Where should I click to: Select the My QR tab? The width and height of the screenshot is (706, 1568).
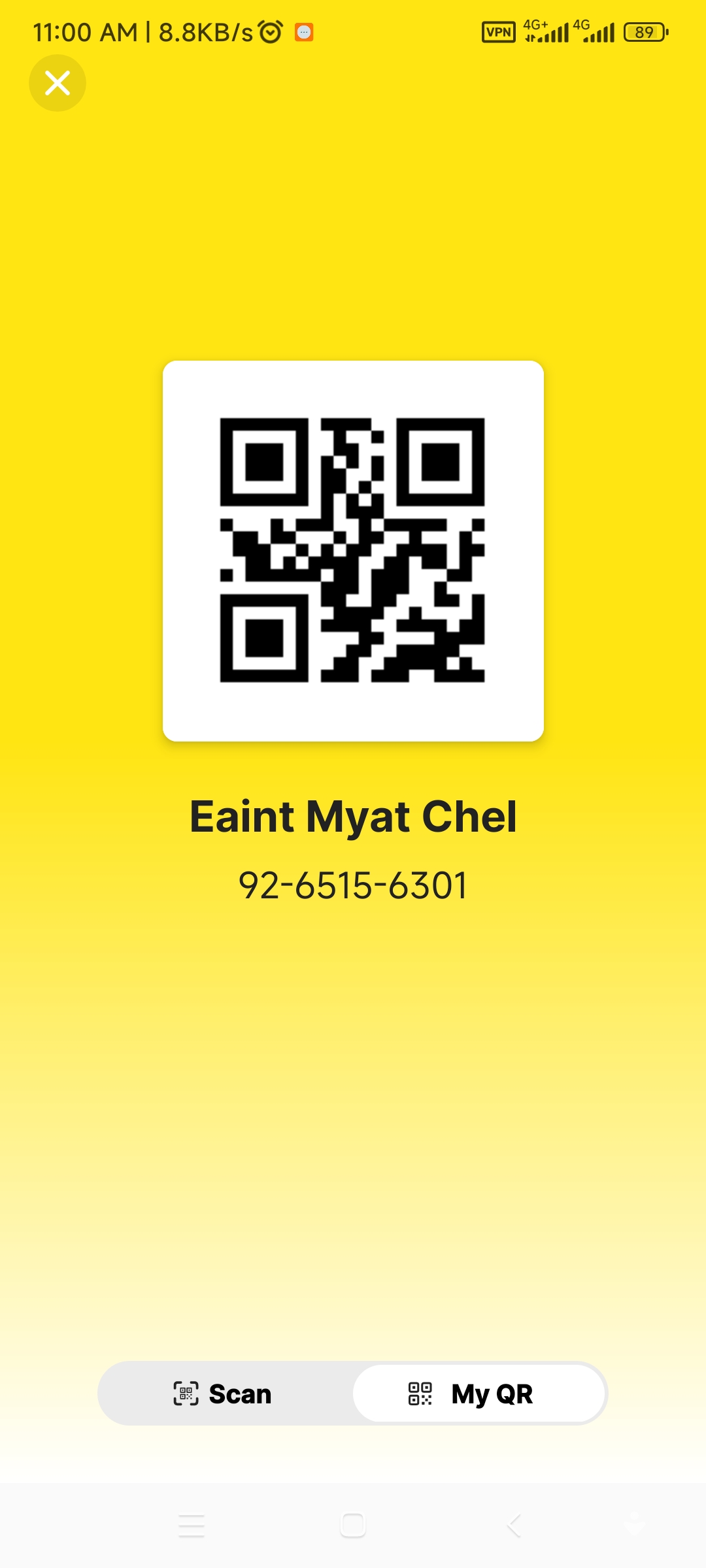coord(479,1394)
